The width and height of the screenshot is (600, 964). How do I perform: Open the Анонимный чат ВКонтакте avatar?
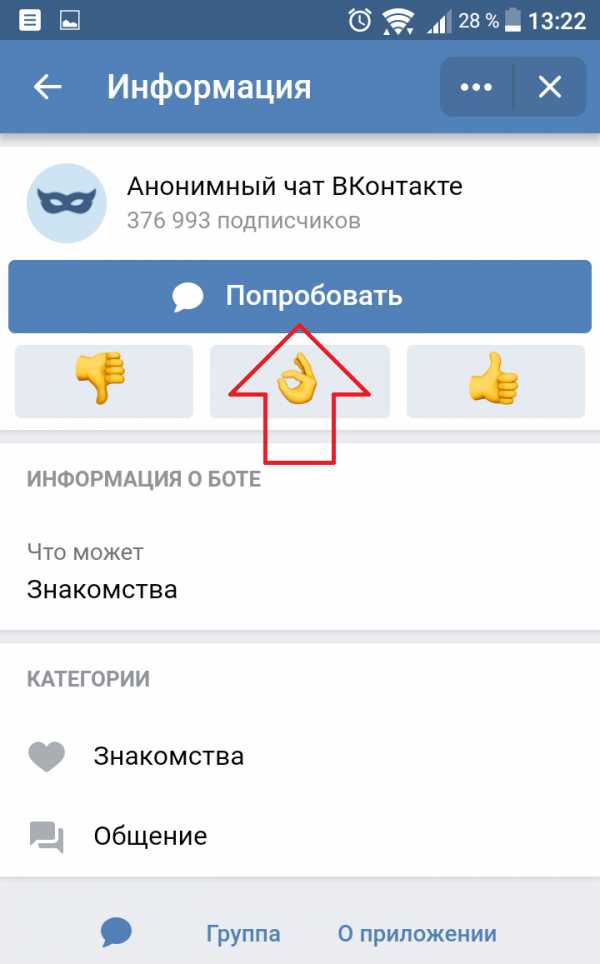pos(68,203)
